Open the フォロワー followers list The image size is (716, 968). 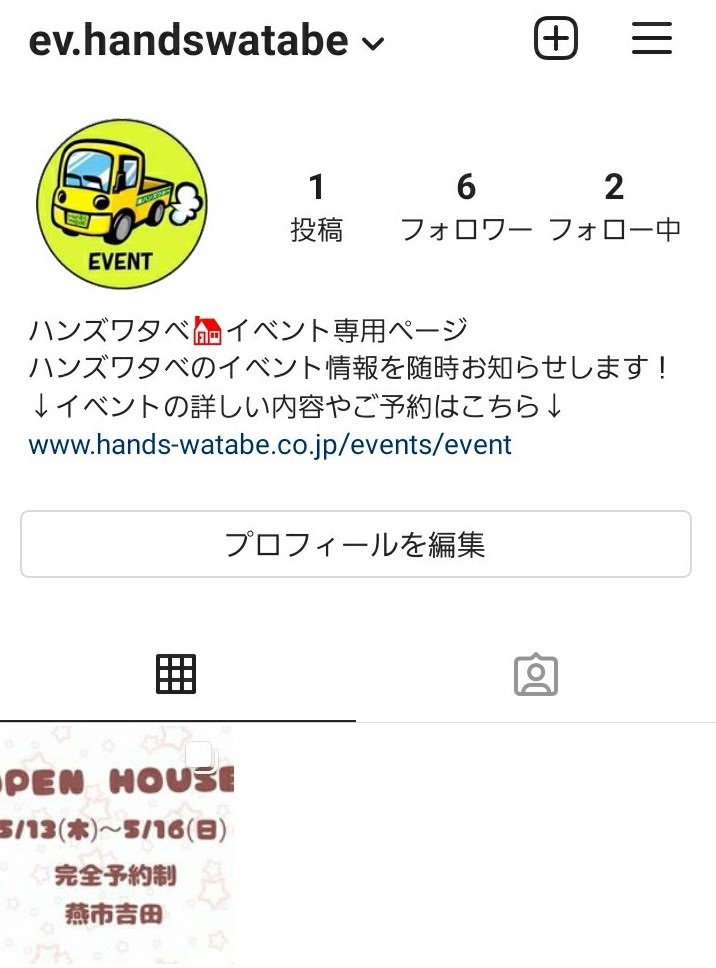click(x=466, y=207)
